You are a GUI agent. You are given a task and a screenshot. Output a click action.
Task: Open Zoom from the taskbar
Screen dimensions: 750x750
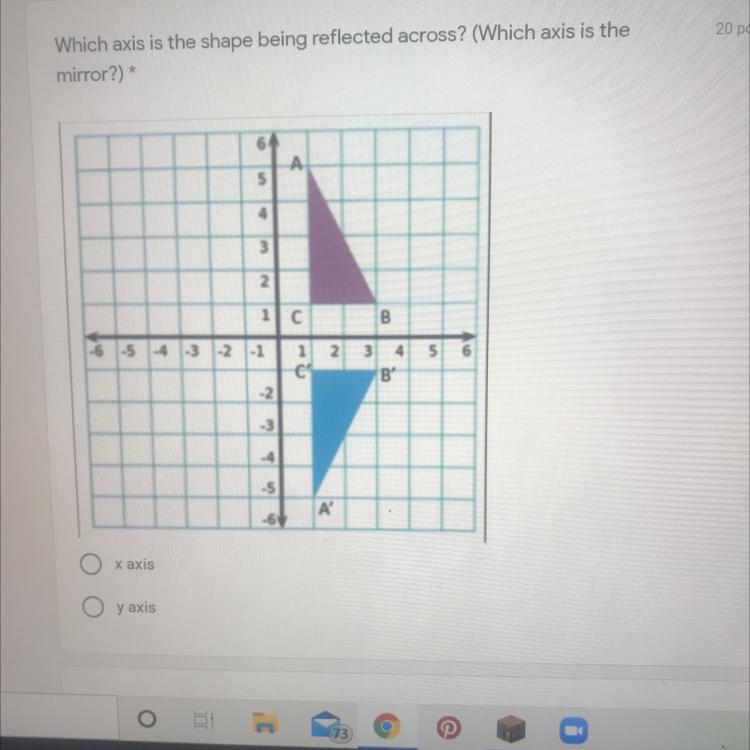pos(574,730)
